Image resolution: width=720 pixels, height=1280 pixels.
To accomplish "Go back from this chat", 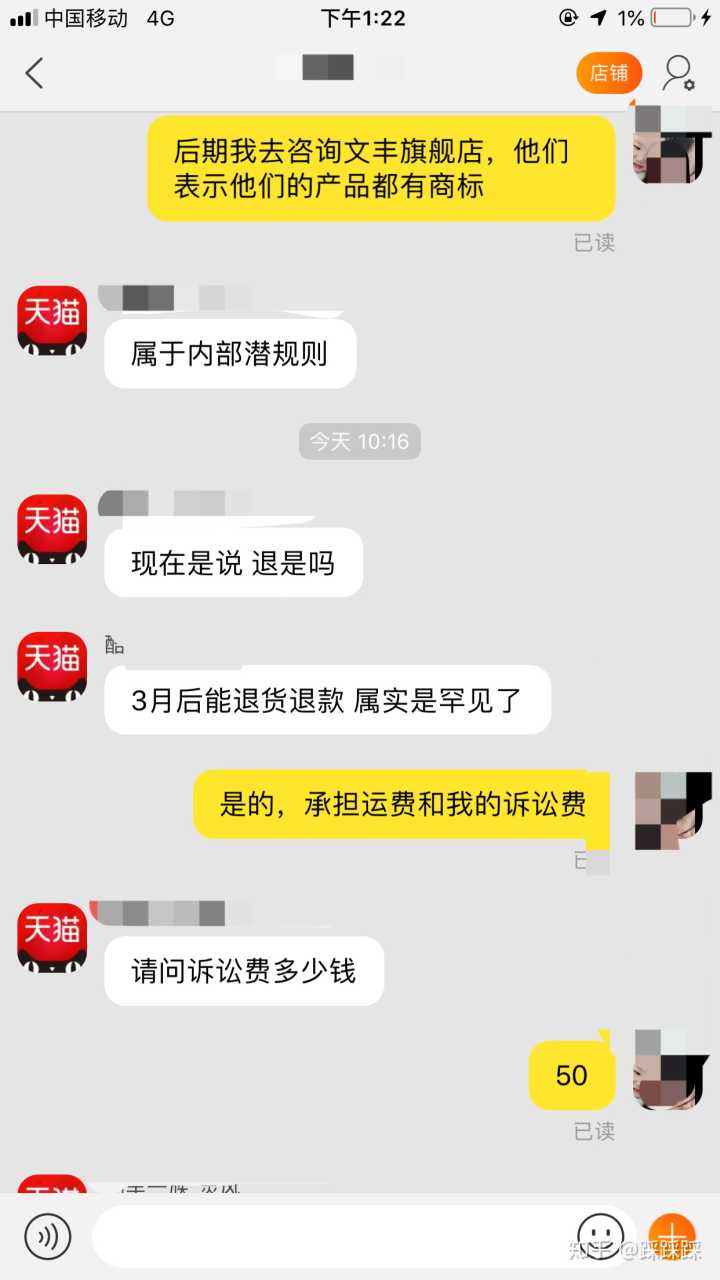I will tap(35, 73).
